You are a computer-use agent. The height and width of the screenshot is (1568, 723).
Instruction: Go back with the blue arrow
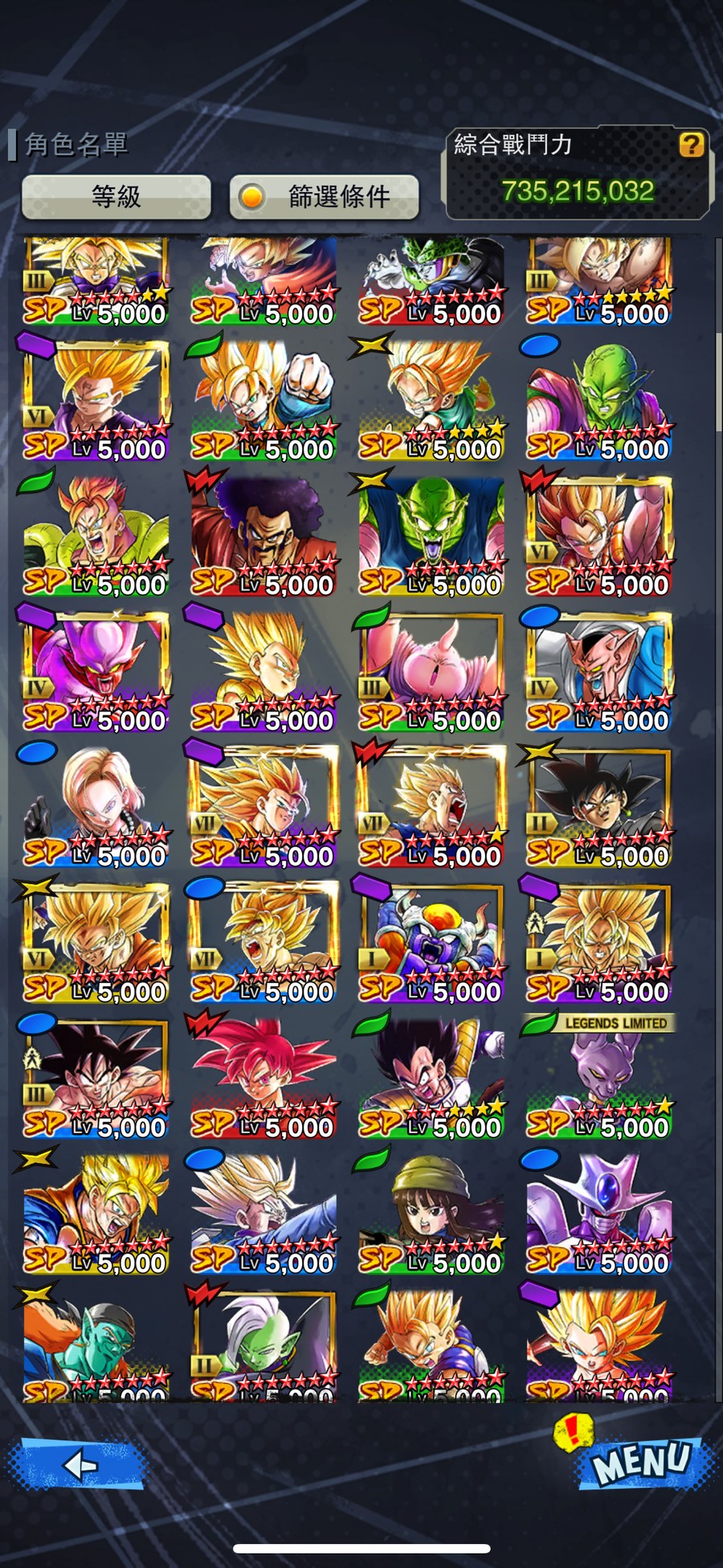(x=78, y=1464)
